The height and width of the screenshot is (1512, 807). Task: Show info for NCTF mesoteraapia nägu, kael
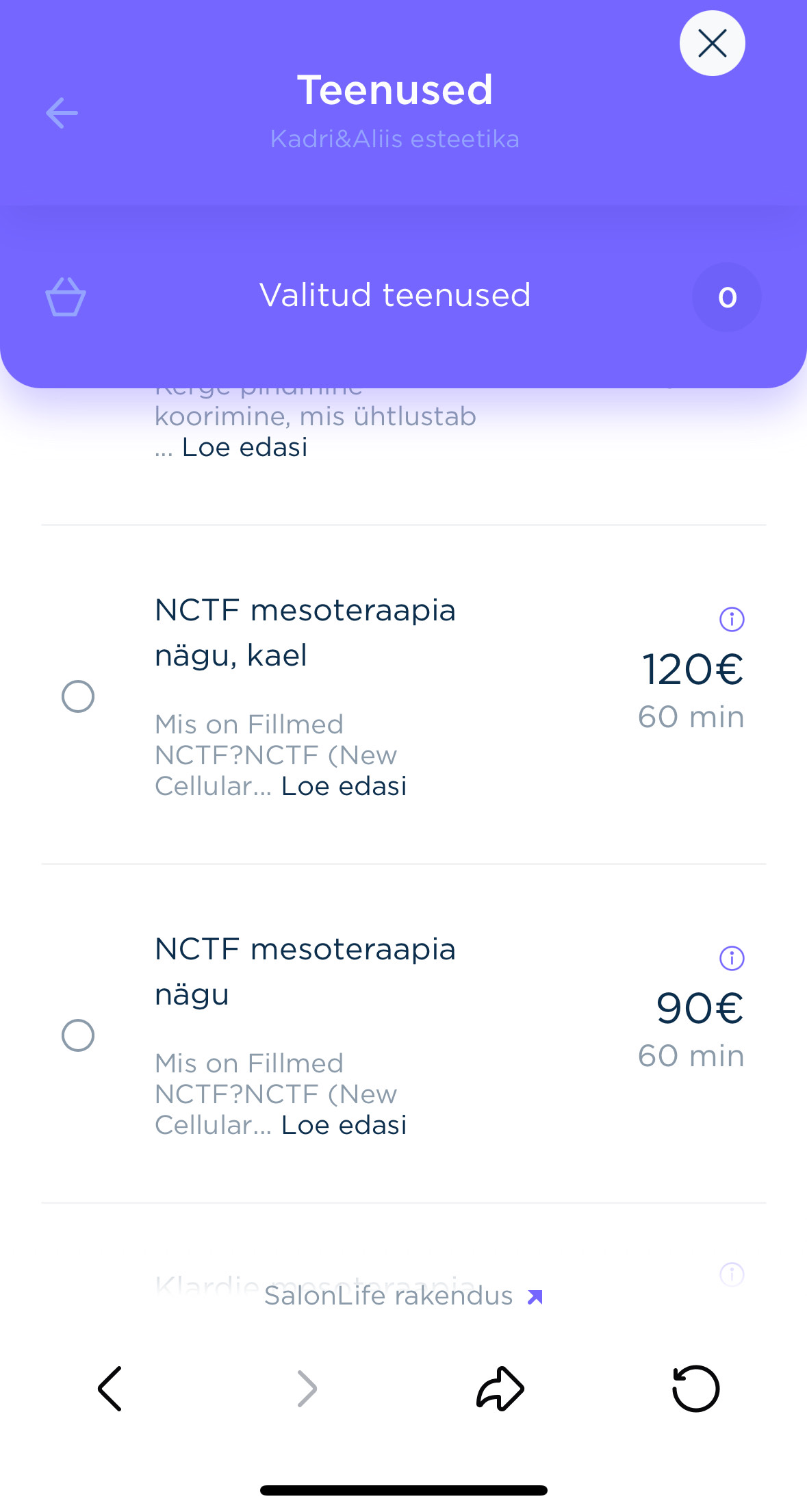(x=732, y=619)
